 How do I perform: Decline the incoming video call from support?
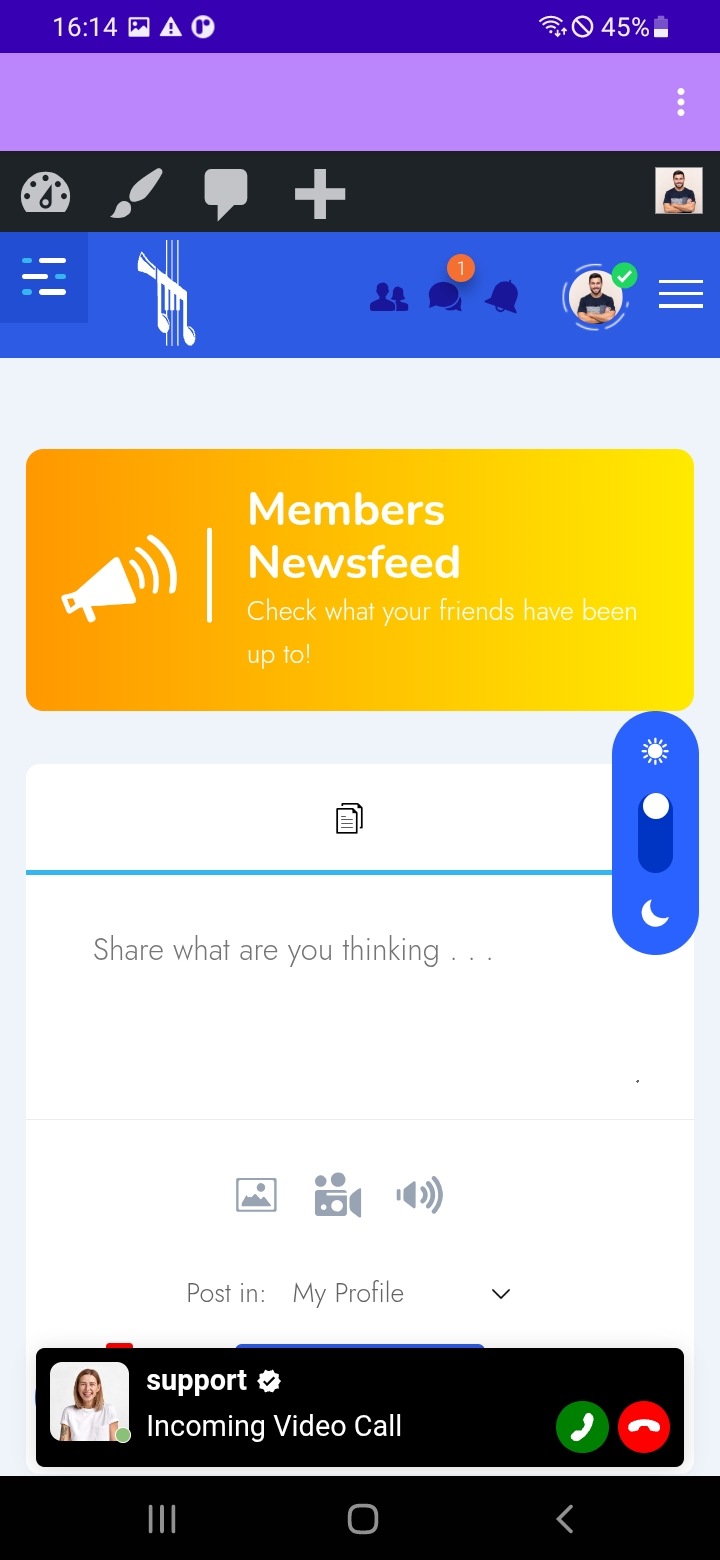(644, 1426)
